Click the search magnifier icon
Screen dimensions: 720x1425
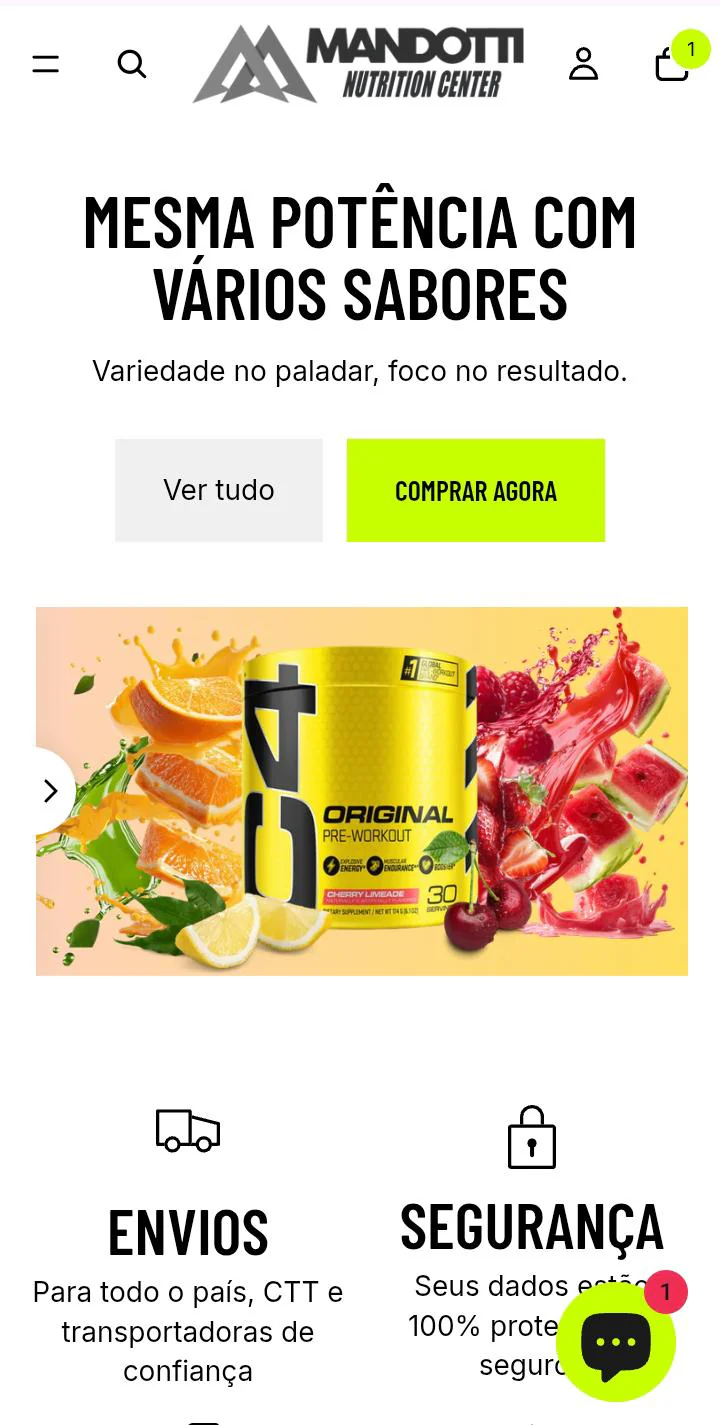132,64
